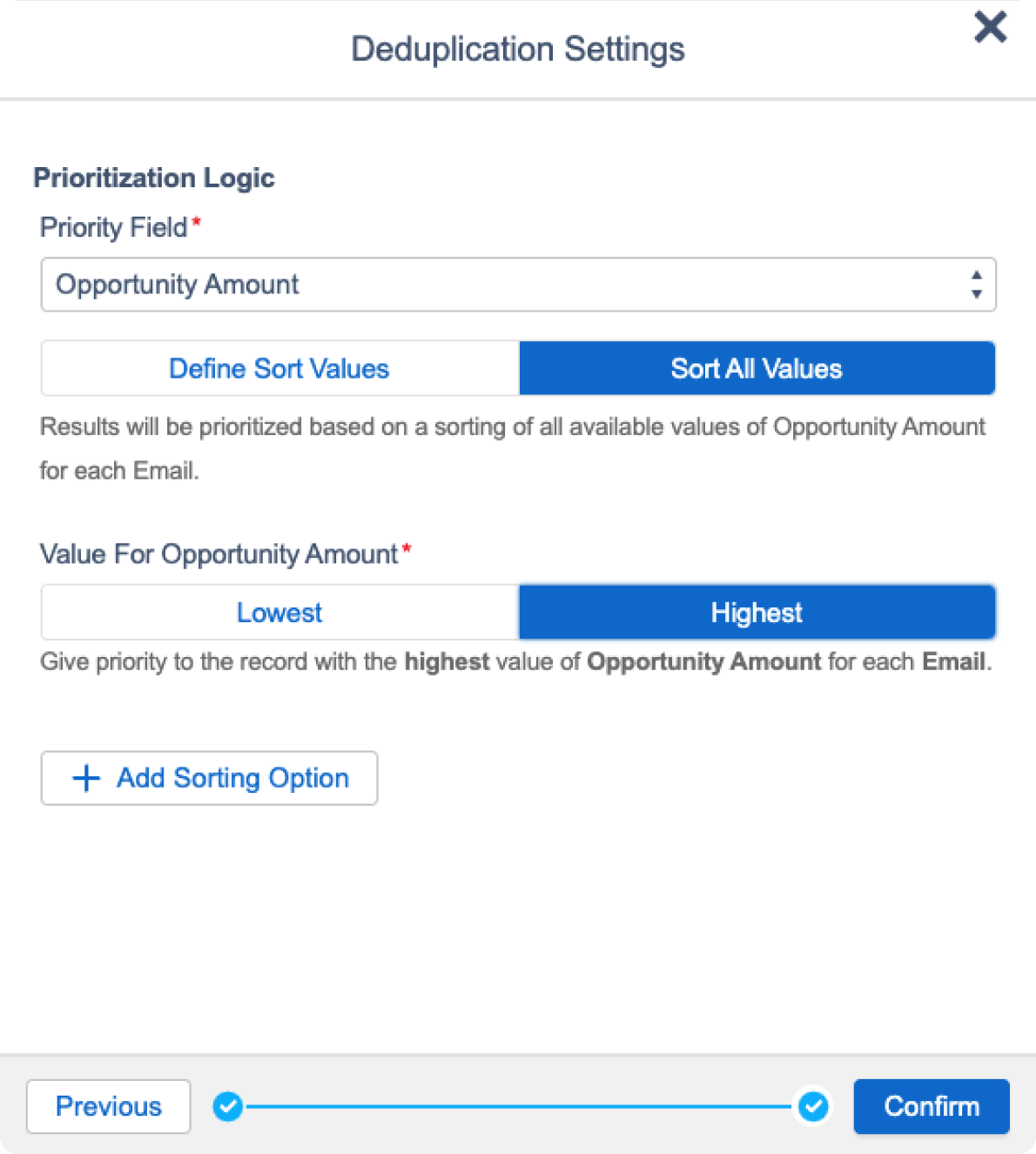Tap the last step indicator checkmark

pyautogui.click(x=813, y=1107)
